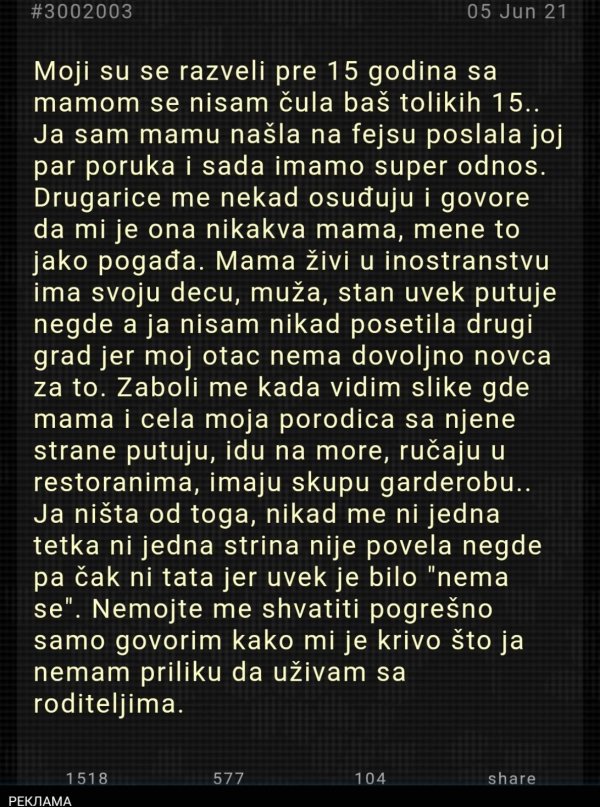The width and height of the screenshot is (600, 807).
Task: Share this confession
Action: [511, 778]
